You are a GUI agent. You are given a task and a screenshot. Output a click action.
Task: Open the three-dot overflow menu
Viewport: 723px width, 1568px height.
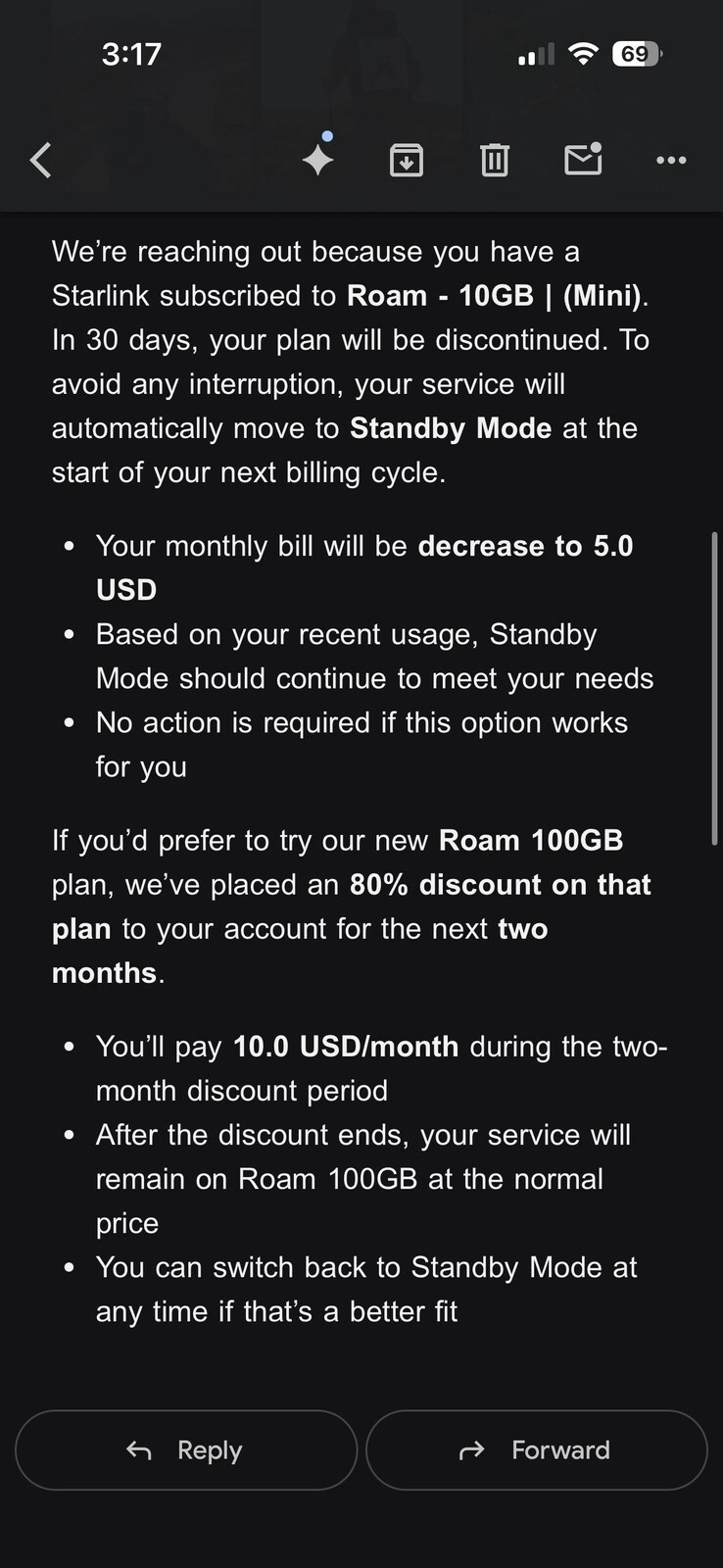[x=671, y=160]
